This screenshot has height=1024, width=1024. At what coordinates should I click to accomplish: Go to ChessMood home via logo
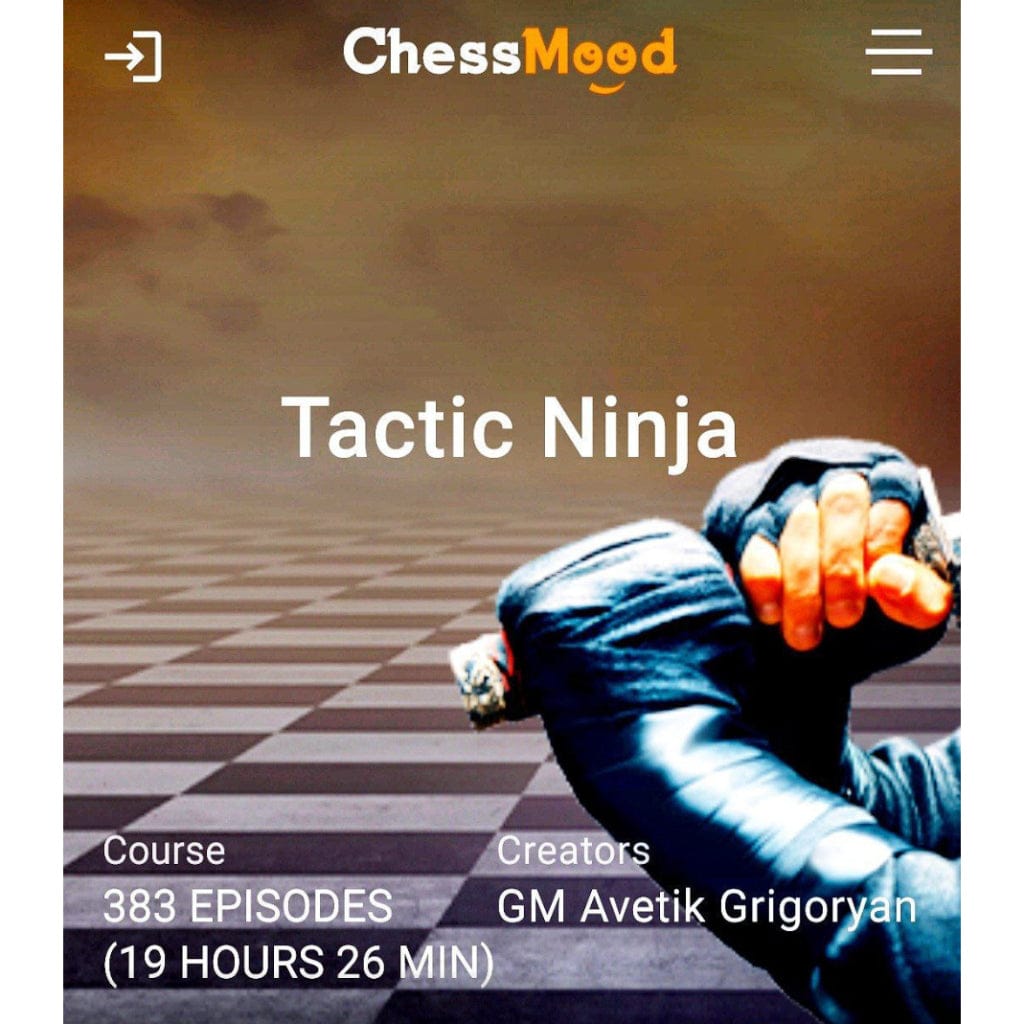click(x=510, y=55)
